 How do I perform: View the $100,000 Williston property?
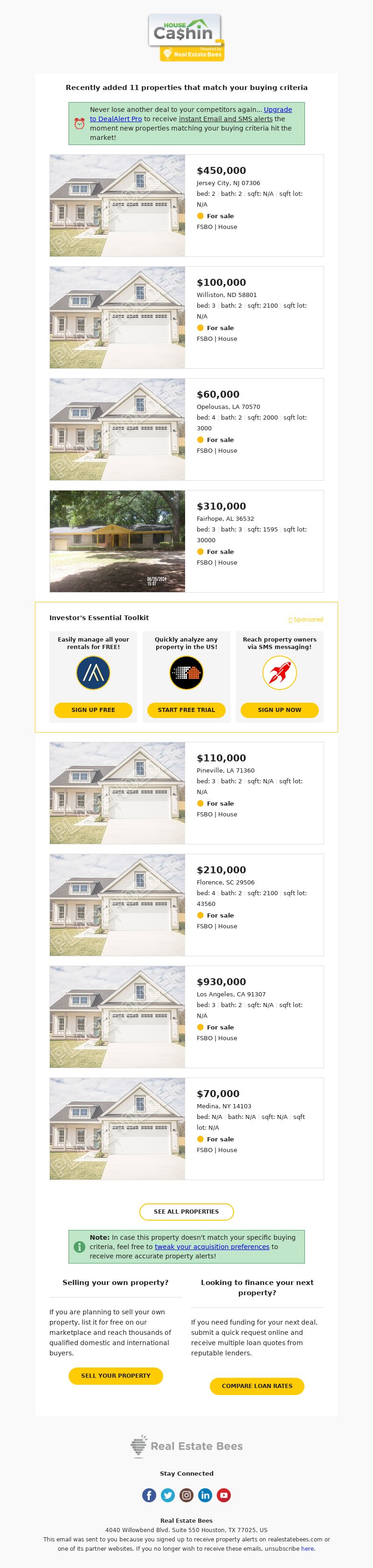[221, 283]
